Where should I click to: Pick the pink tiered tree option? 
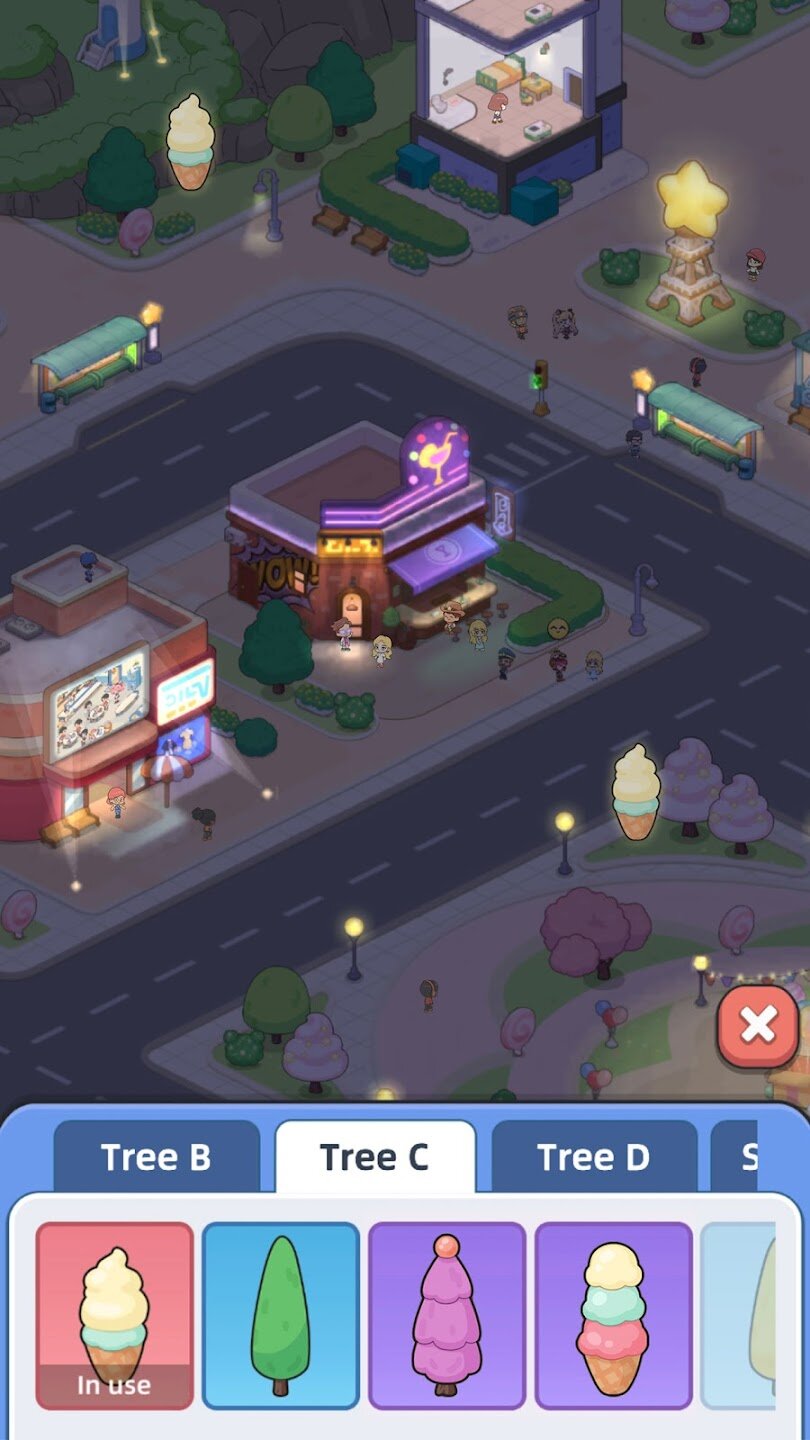[x=447, y=1314]
